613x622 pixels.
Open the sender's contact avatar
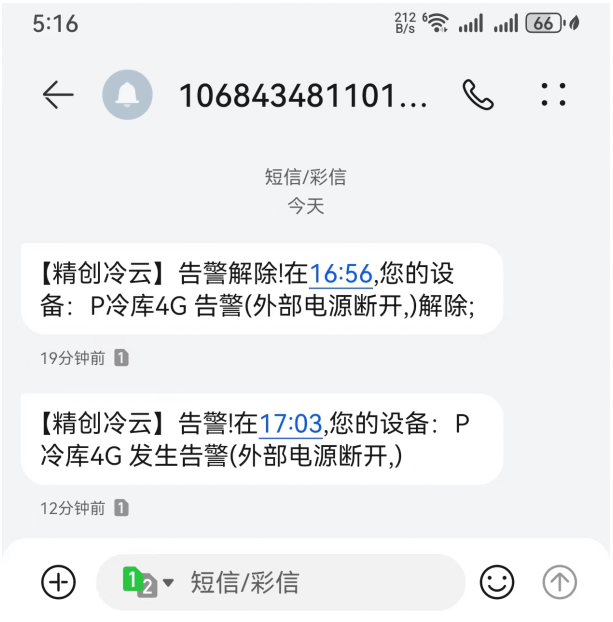[x=128, y=95]
